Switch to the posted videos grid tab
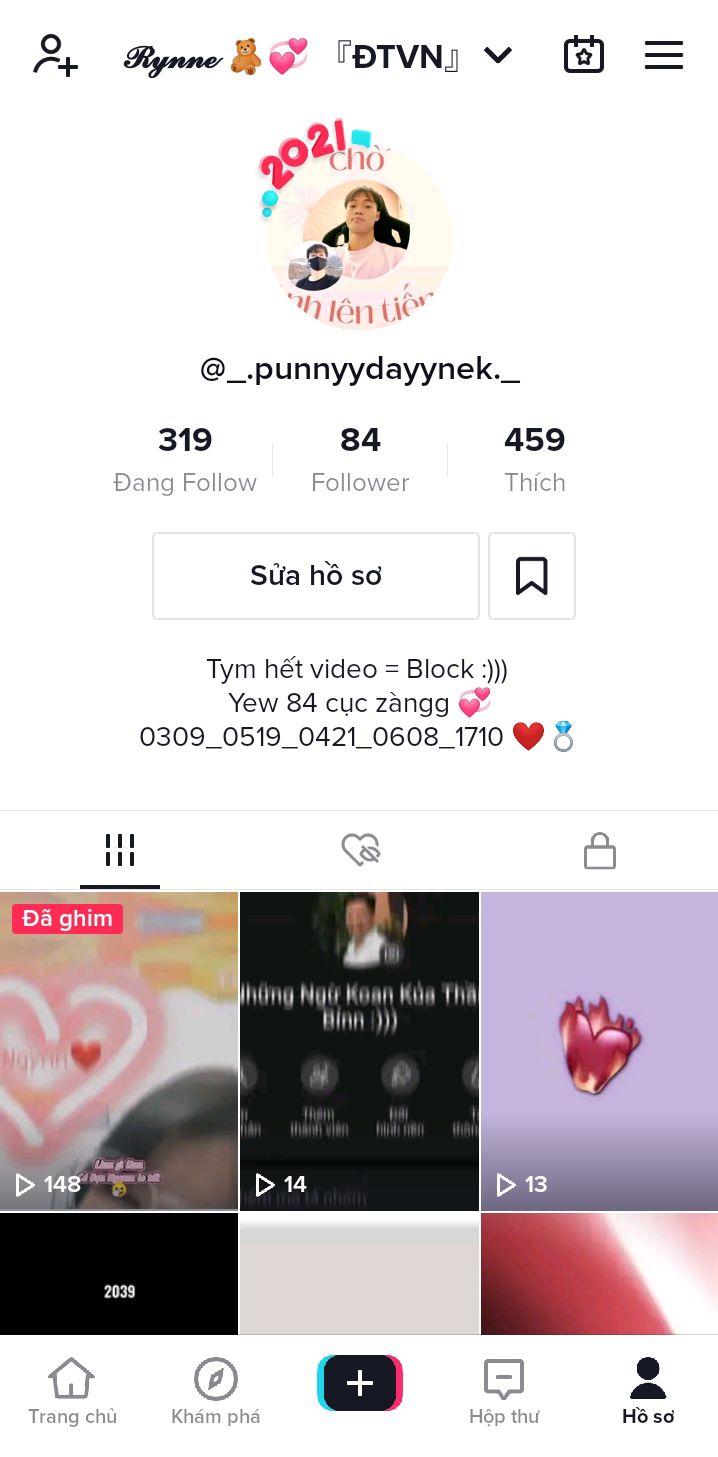Viewport: 718px width, 1457px height. point(120,851)
